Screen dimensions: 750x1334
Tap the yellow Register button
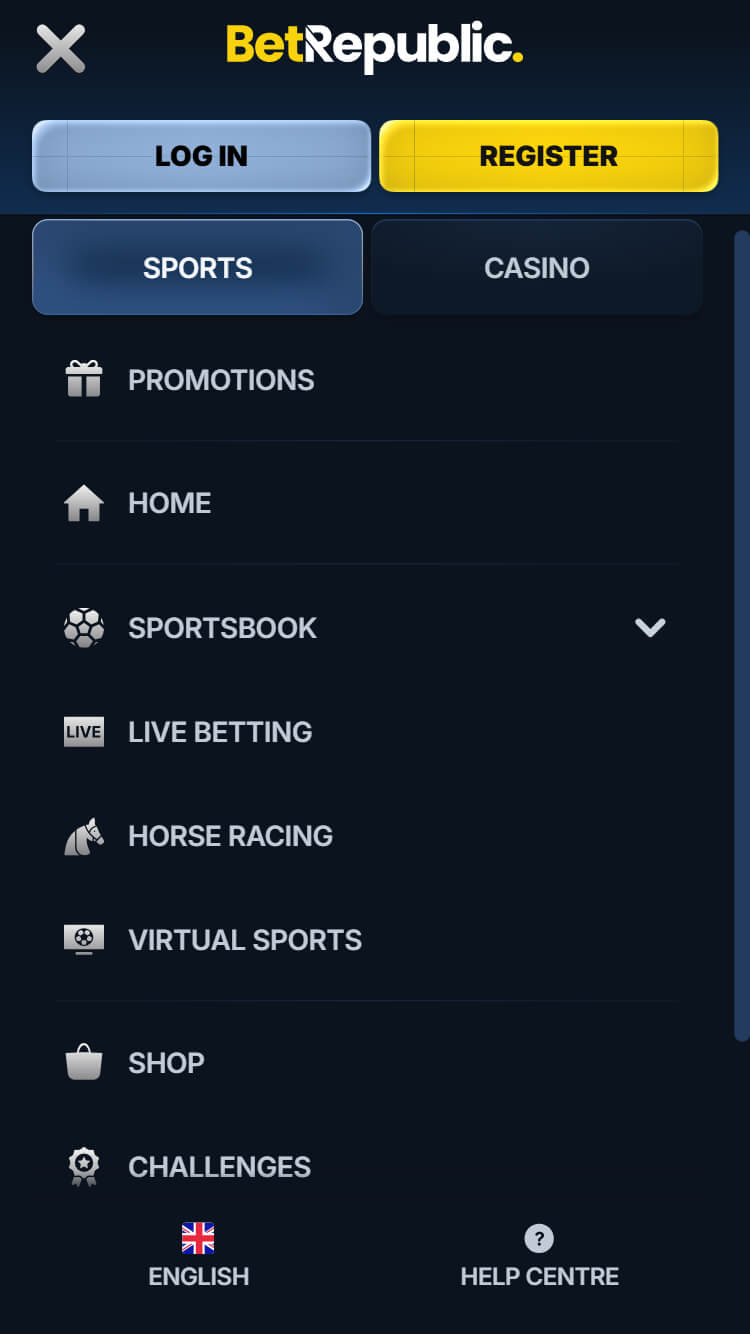548,156
